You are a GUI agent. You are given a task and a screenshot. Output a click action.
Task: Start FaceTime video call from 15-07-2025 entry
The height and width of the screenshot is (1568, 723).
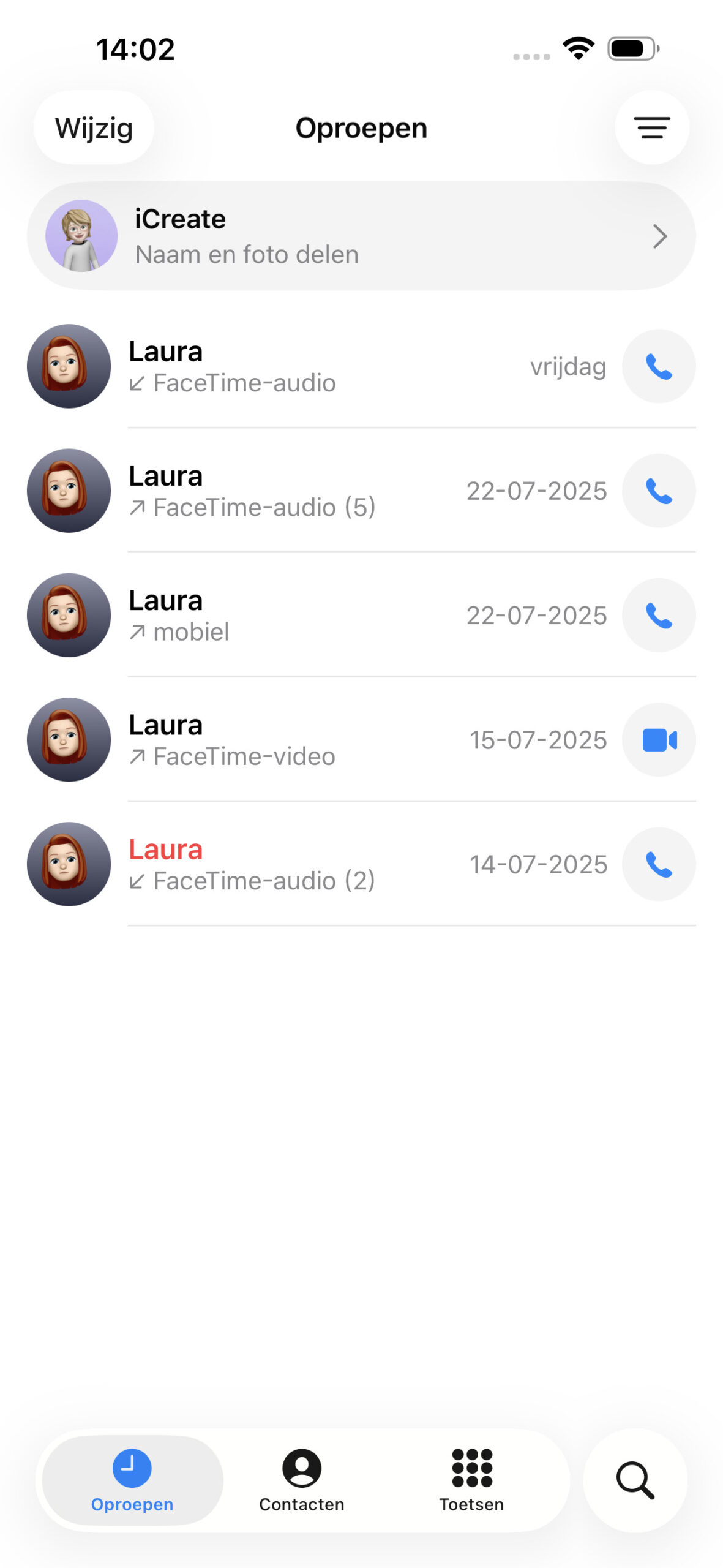click(x=658, y=740)
